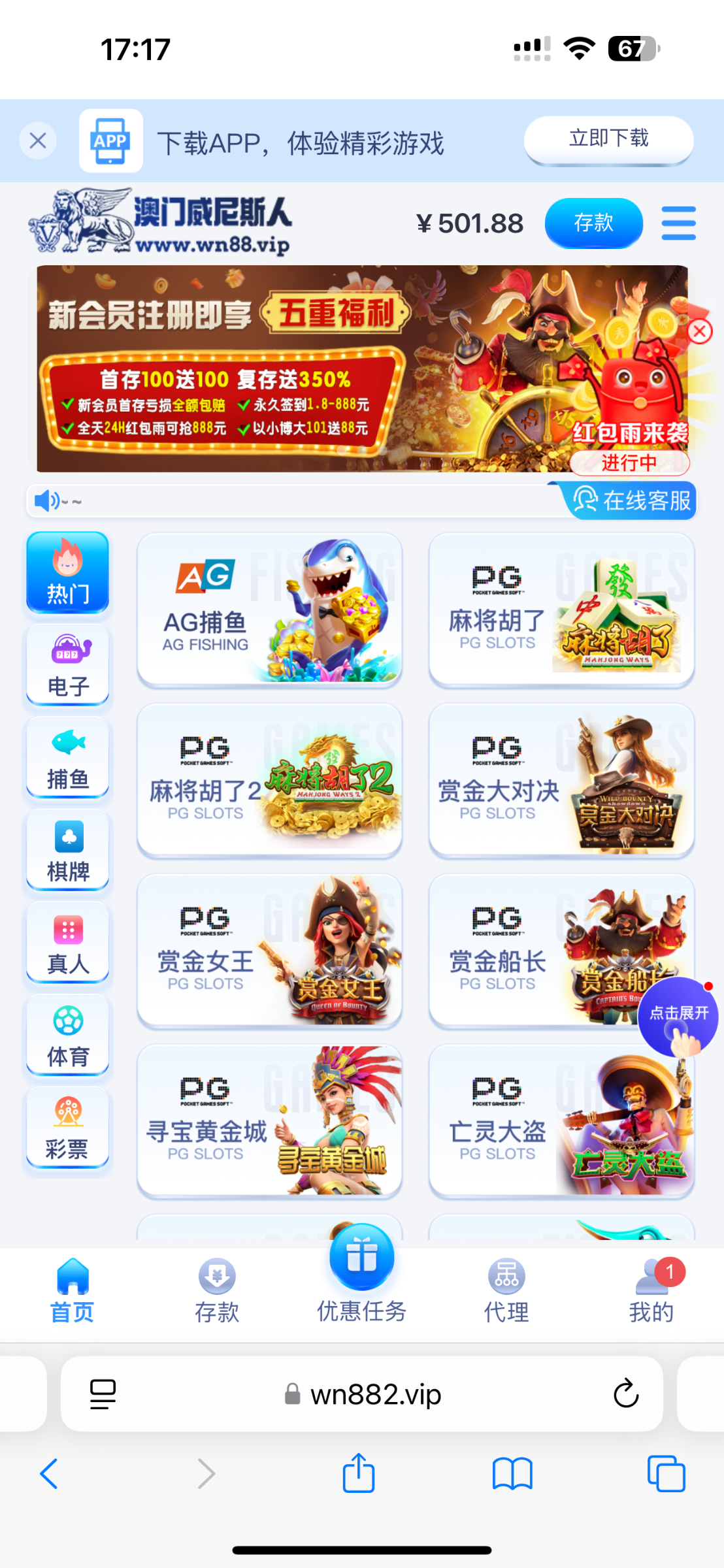724x1568 pixels.
Task: Open the hamburger menu
Action: [x=678, y=223]
